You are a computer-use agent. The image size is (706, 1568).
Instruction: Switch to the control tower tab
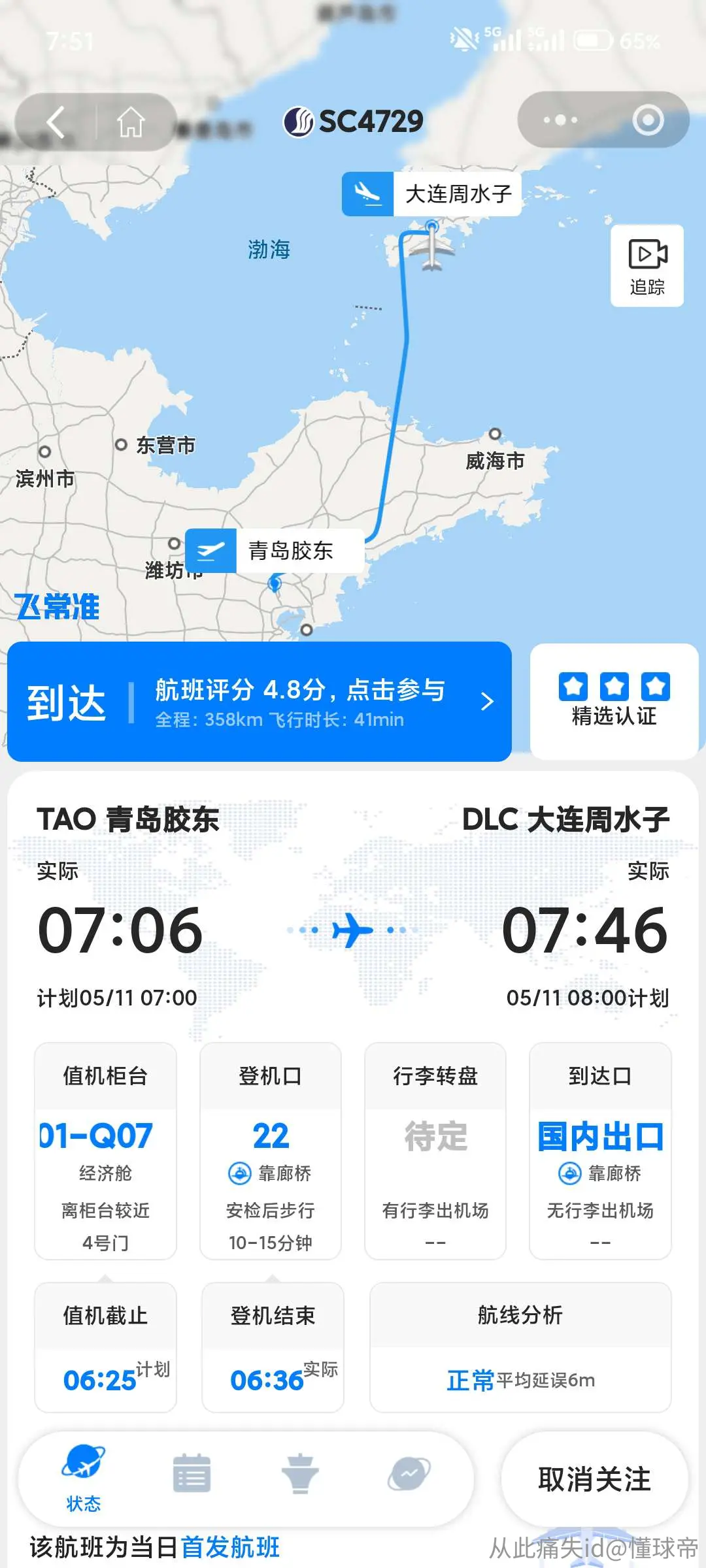[x=300, y=1474]
